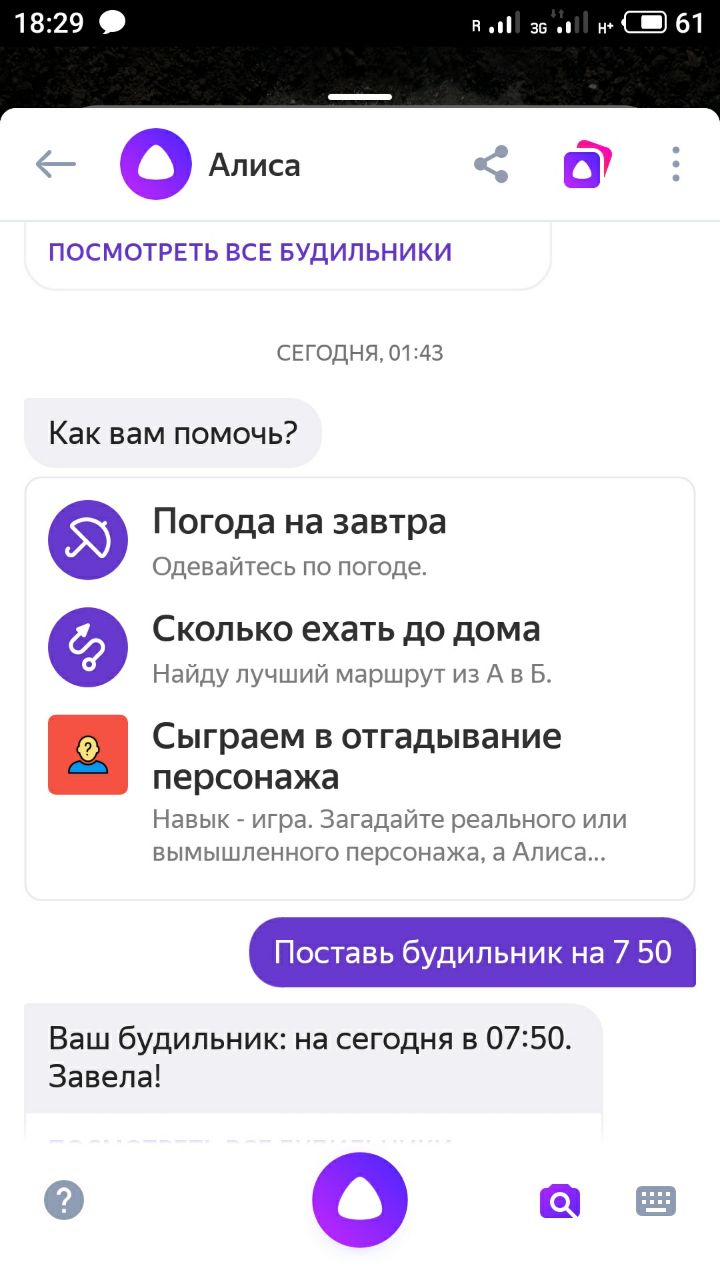
Task: Start Сыграем в отгадывание персонажа skill
Action: point(356,755)
